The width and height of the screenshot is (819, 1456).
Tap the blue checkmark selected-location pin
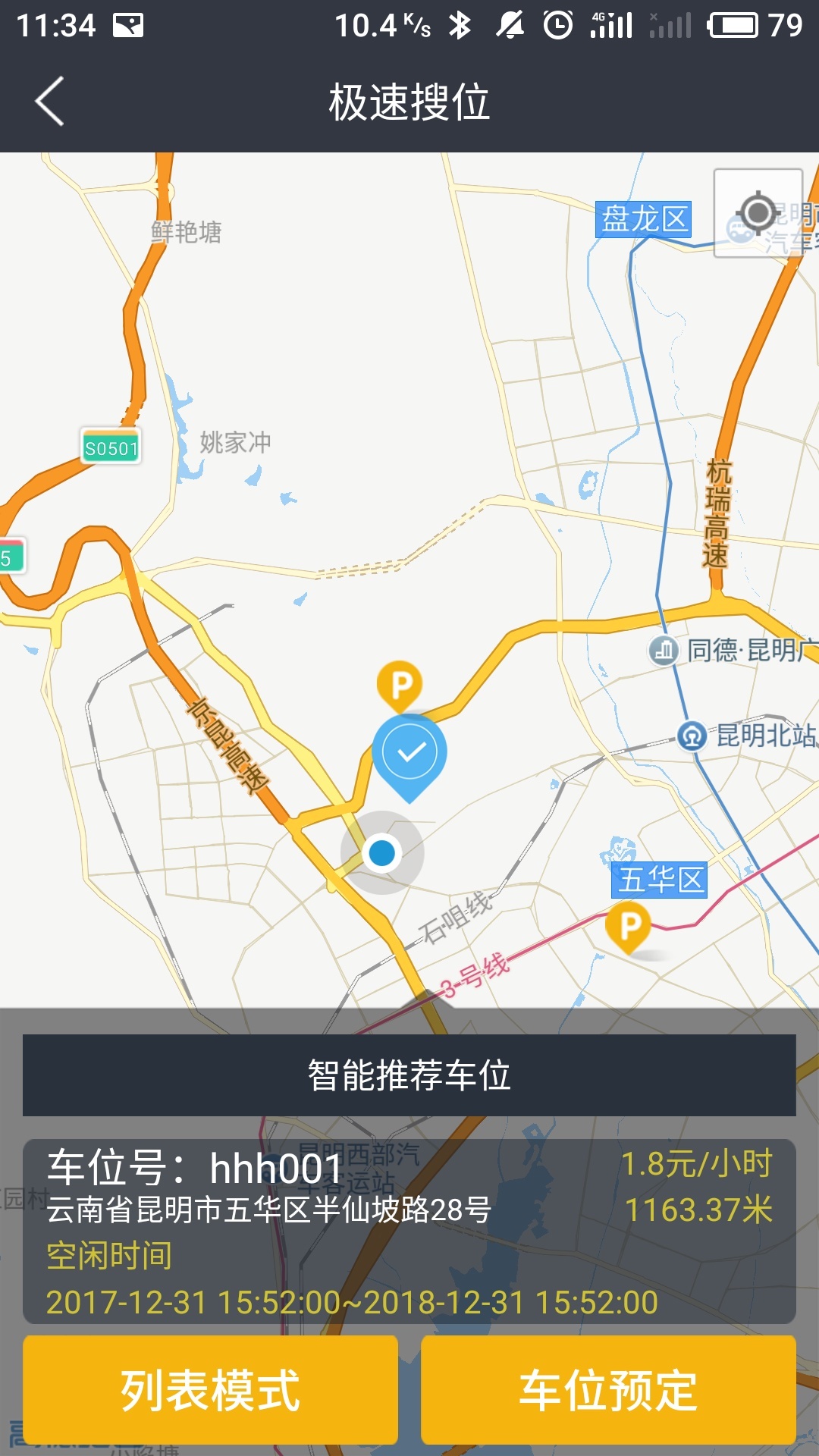point(409,753)
